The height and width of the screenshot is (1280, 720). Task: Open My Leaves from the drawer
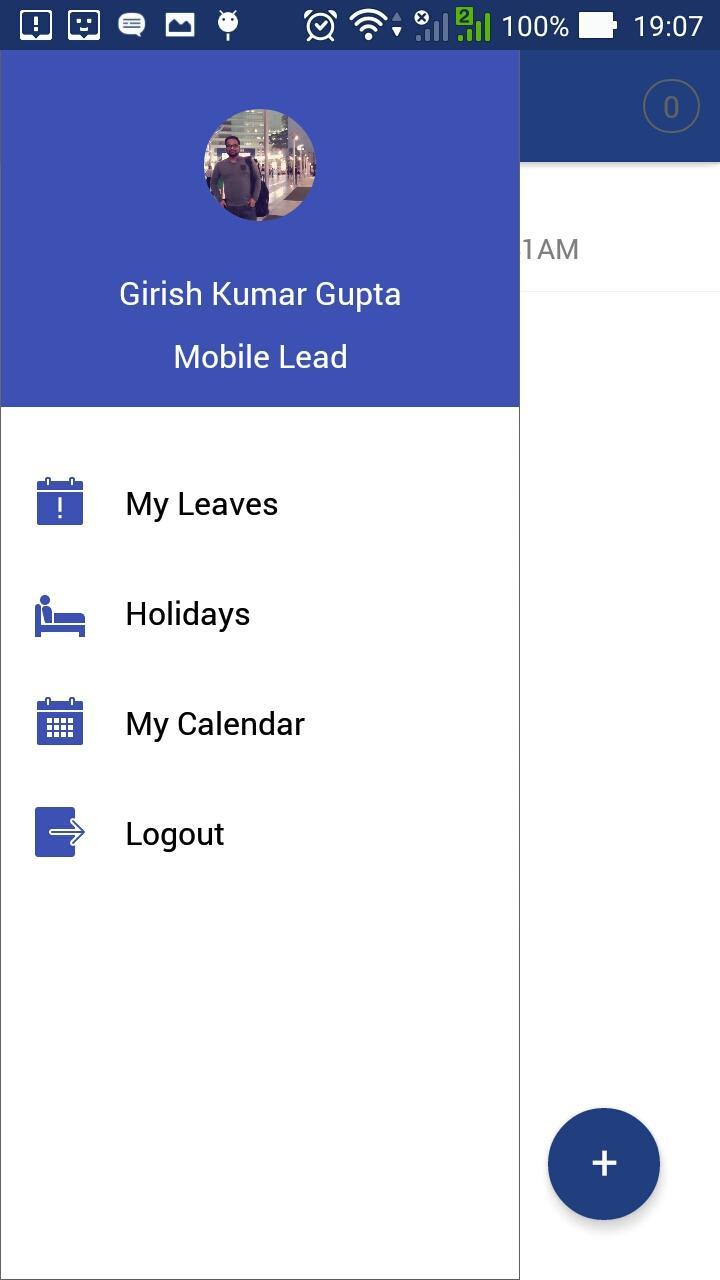[201, 504]
